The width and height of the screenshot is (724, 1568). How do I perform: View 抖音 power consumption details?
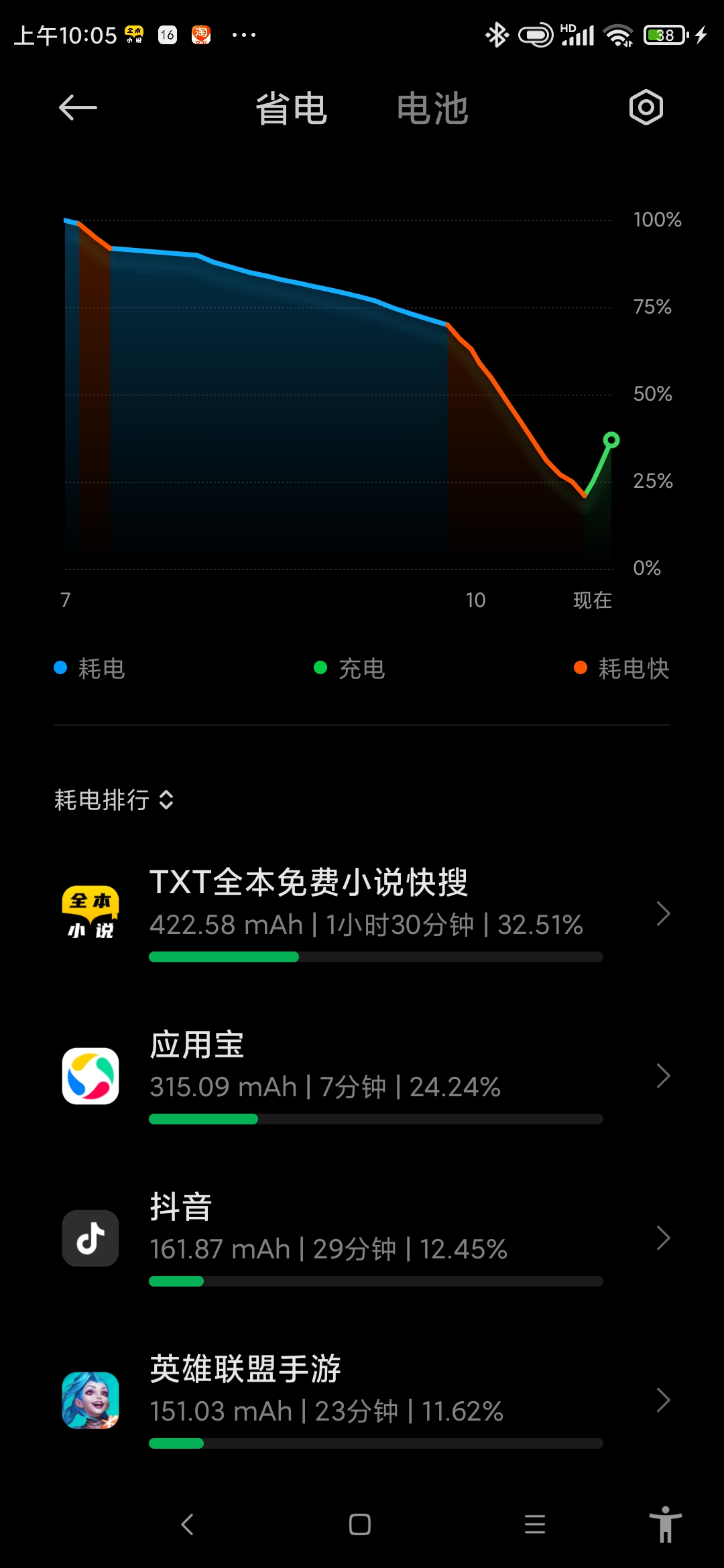tap(375, 1238)
